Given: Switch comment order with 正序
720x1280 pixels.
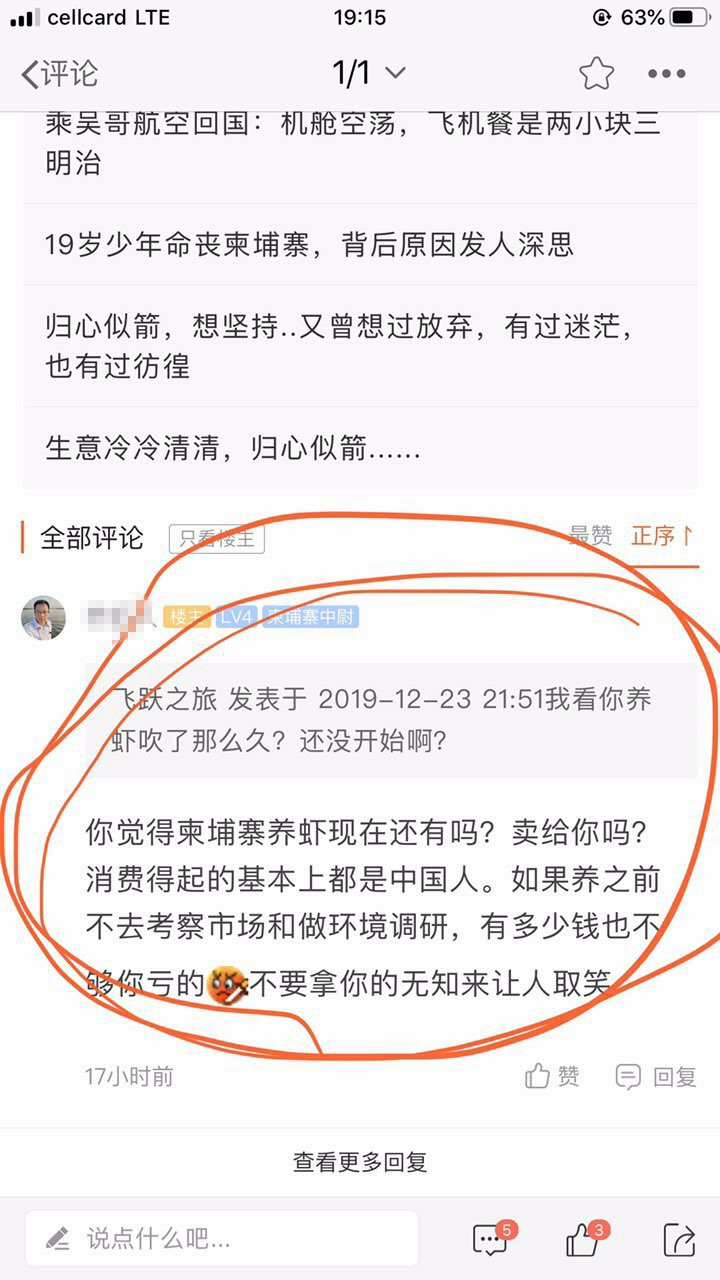Looking at the screenshot, I should pos(662,536).
